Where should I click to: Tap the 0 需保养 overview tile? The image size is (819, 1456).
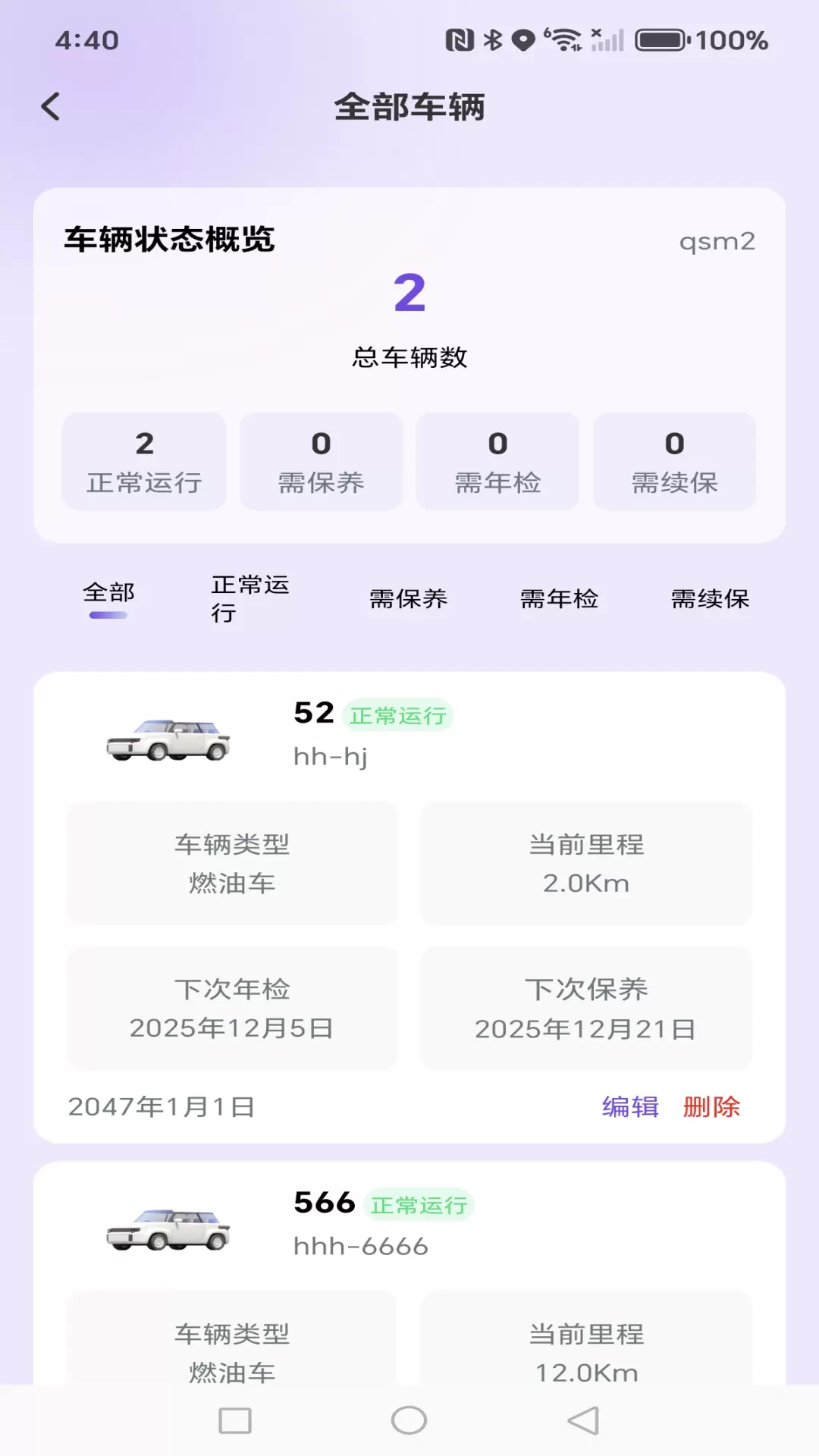321,461
